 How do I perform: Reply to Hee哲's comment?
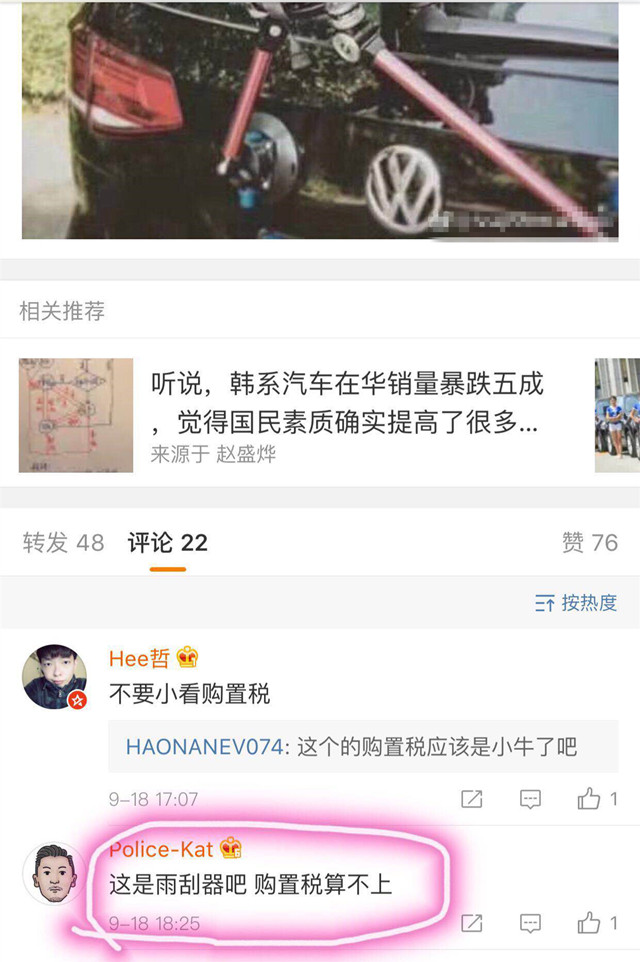point(530,799)
